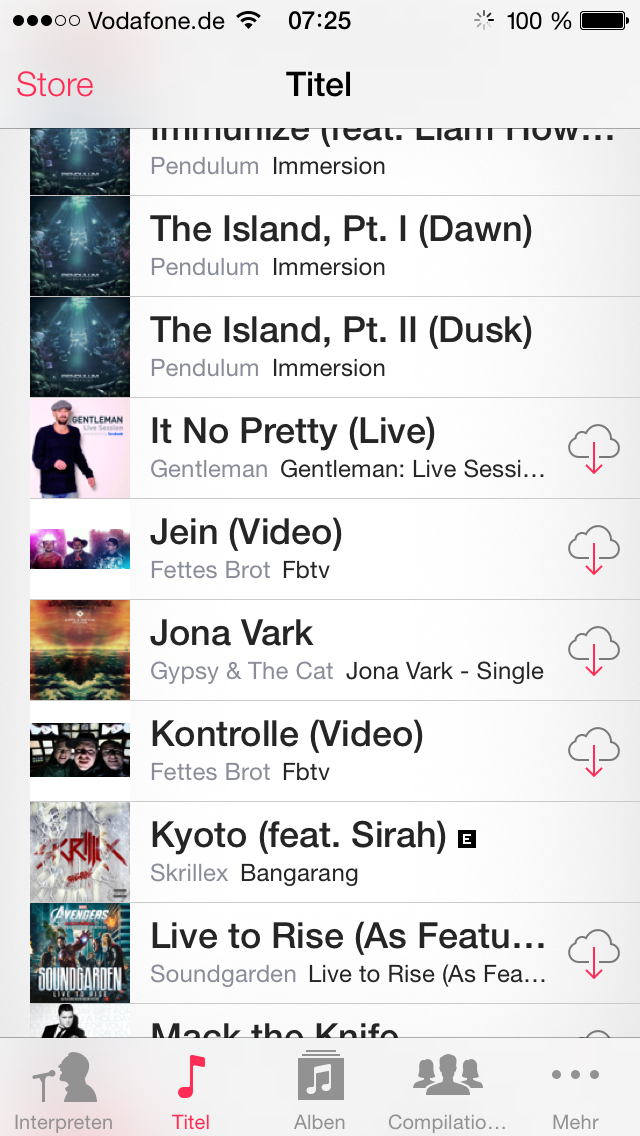Play The Island, Pt. II (Dusk)
The height and width of the screenshot is (1136, 640).
point(335,347)
